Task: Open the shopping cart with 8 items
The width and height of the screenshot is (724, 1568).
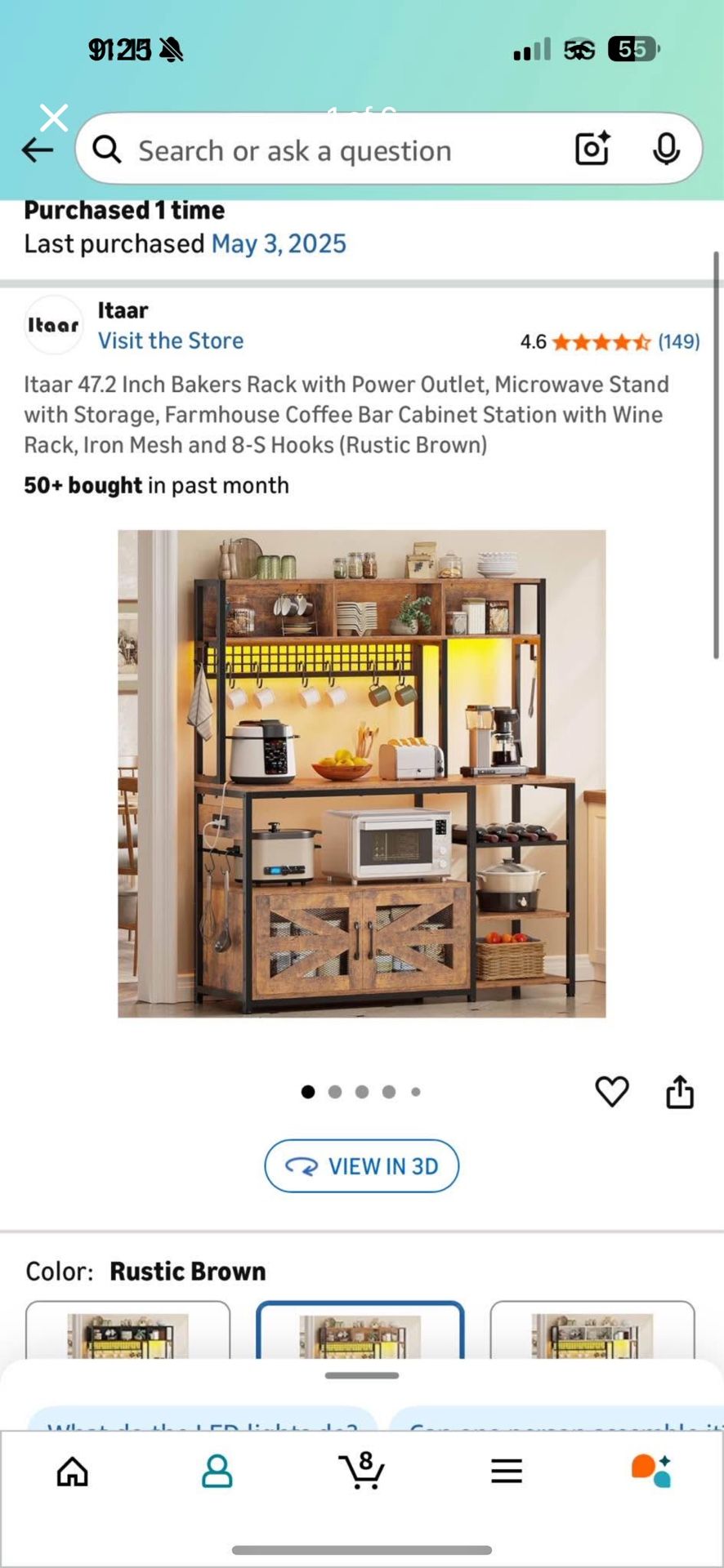Action: click(362, 1470)
